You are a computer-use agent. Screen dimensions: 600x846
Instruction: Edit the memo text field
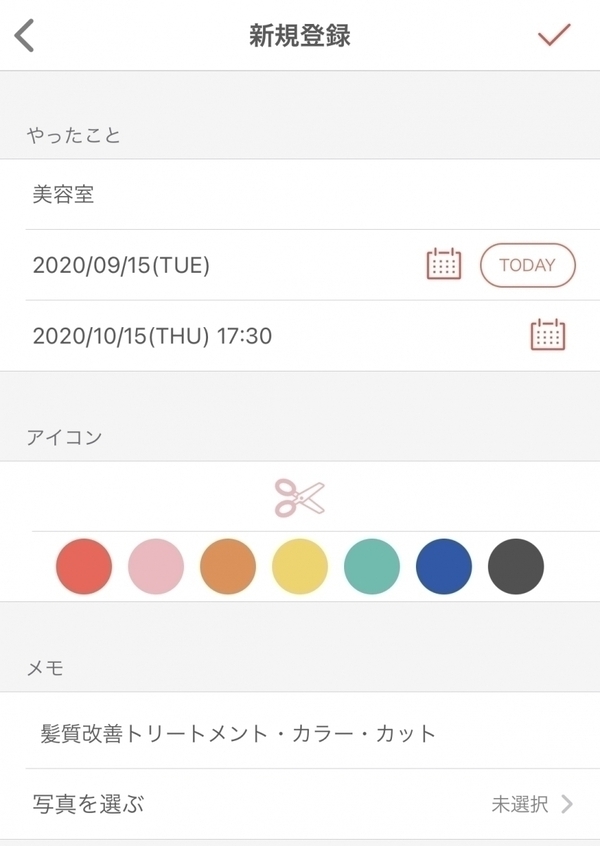[x=300, y=734]
